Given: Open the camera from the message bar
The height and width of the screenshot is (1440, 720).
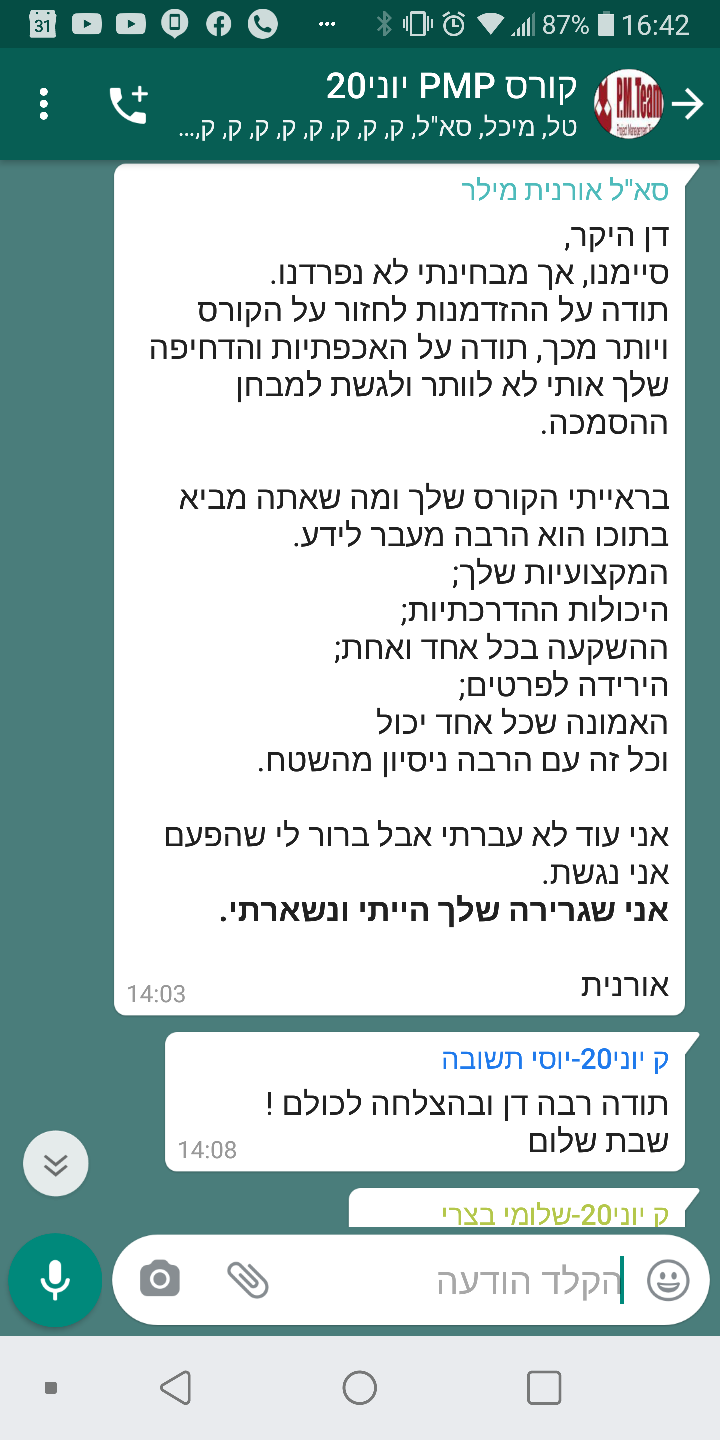Looking at the screenshot, I should pyautogui.click(x=160, y=1279).
